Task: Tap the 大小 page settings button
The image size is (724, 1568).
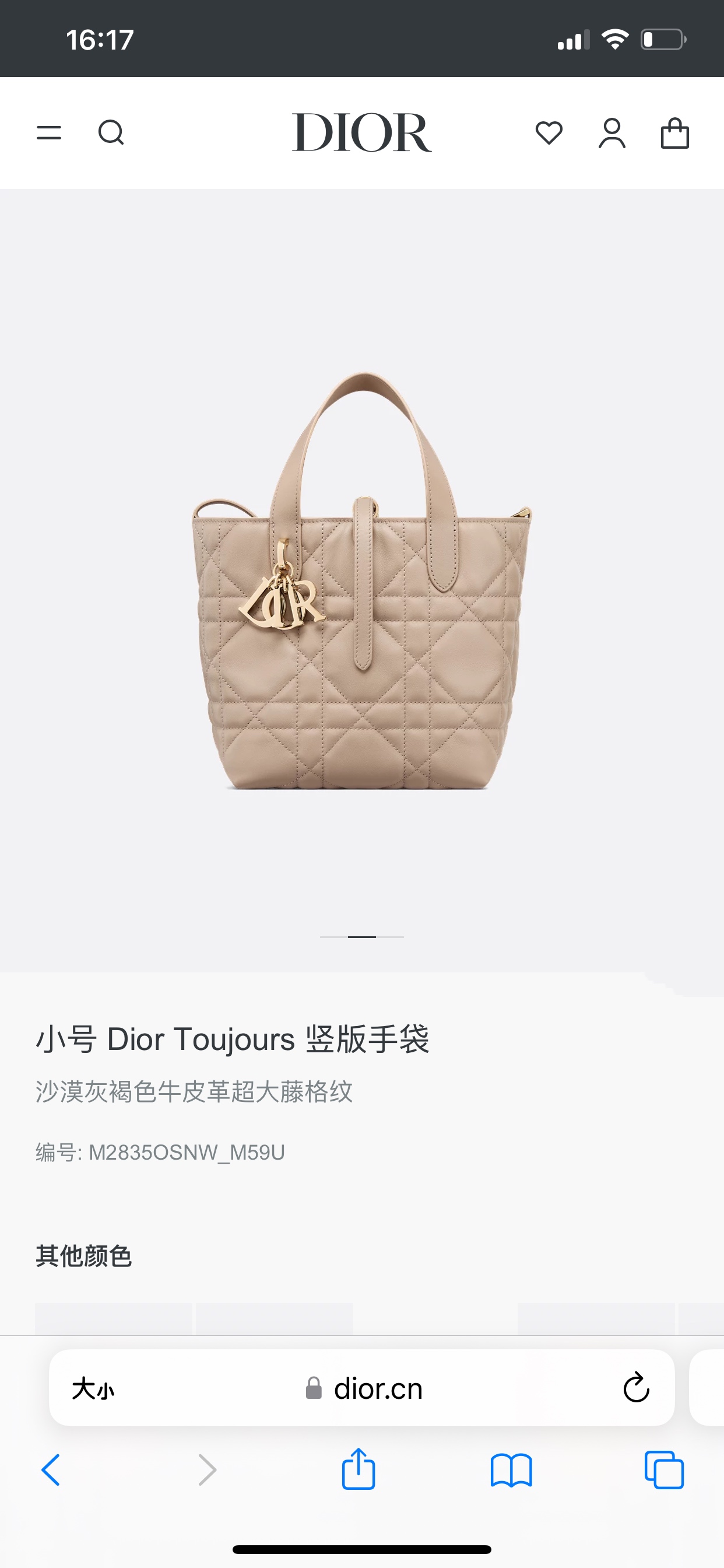Action: 93,1389
